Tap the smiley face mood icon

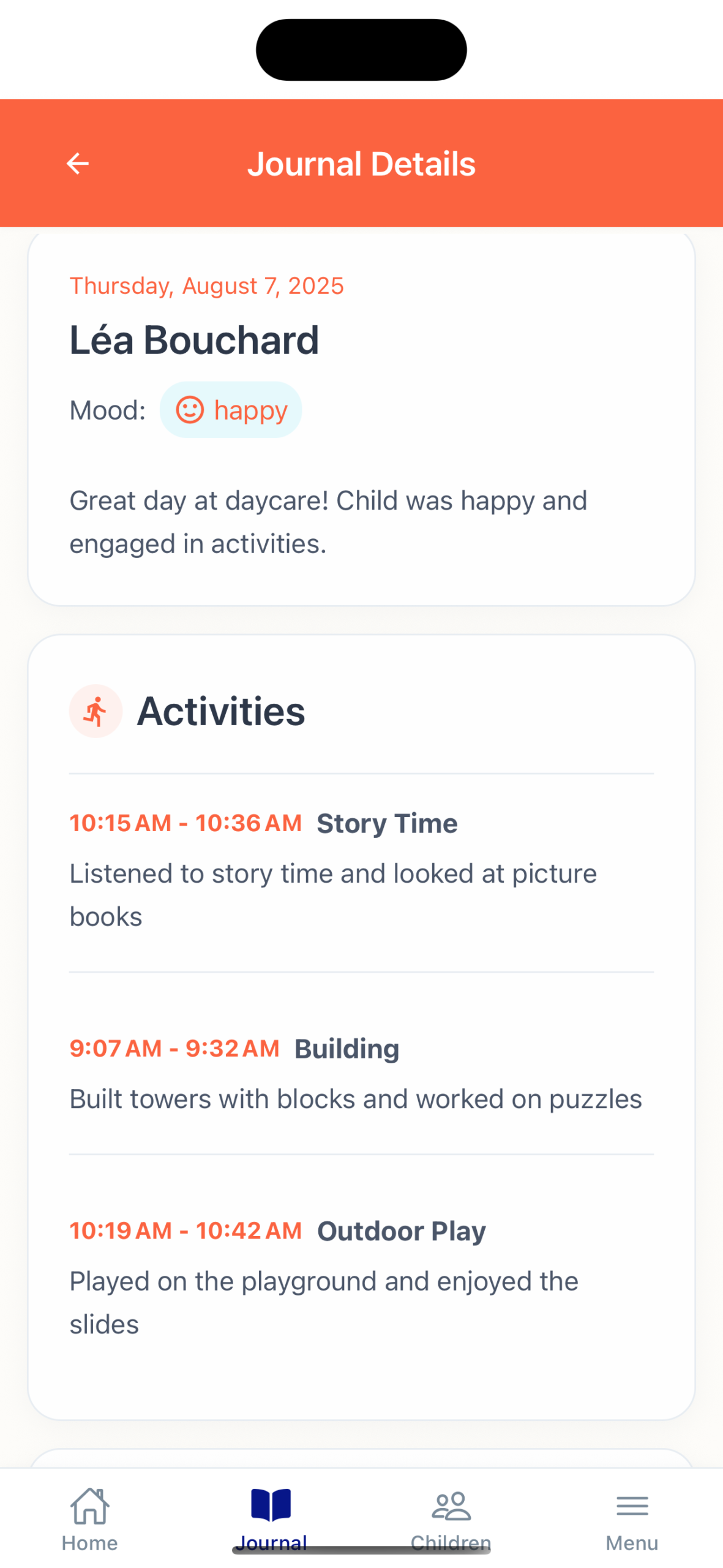(x=190, y=409)
